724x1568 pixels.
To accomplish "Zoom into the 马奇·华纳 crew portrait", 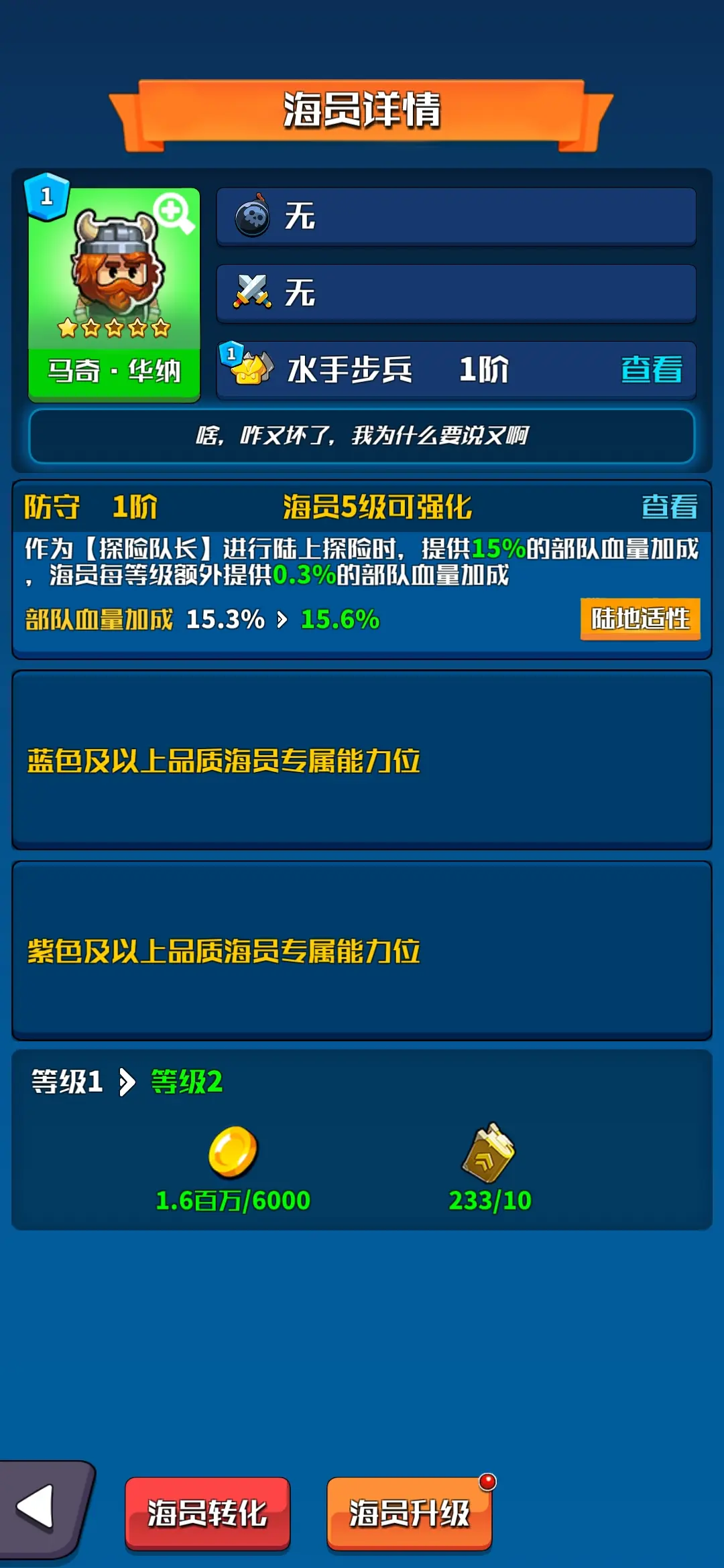I will (174, 213).
